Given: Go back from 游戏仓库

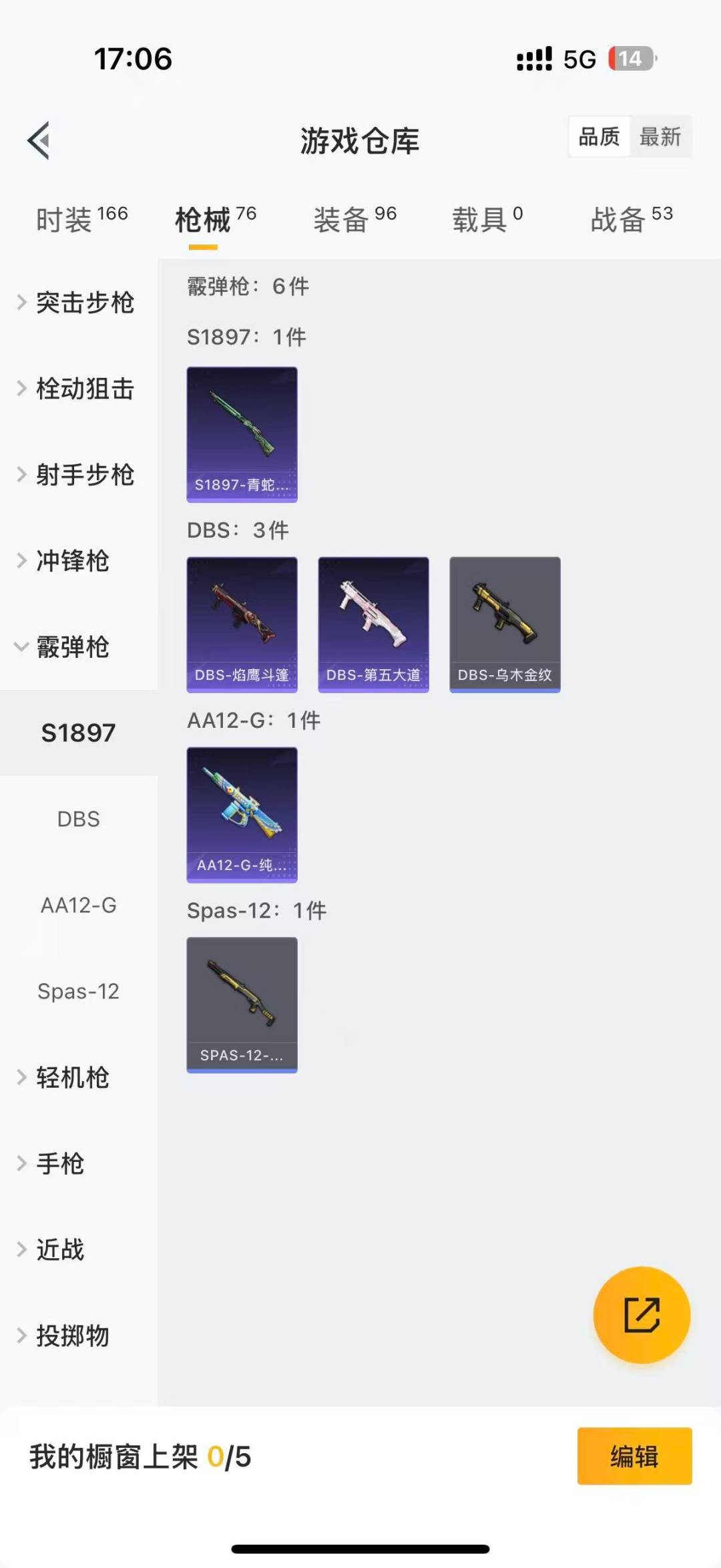Looking at the screenshot, I should coord(39,140).
